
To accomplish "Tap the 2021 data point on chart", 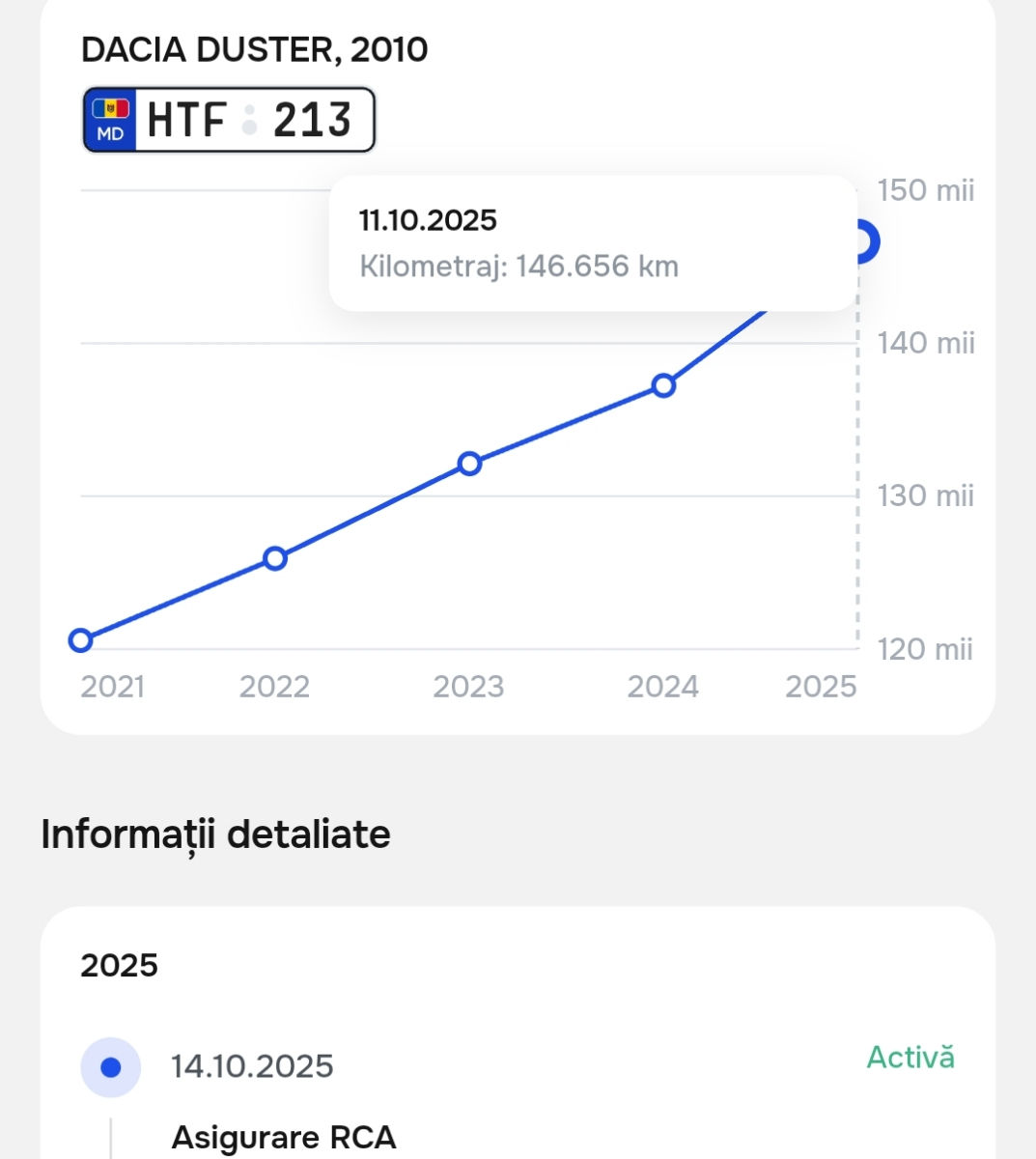I will pos(81,640).
